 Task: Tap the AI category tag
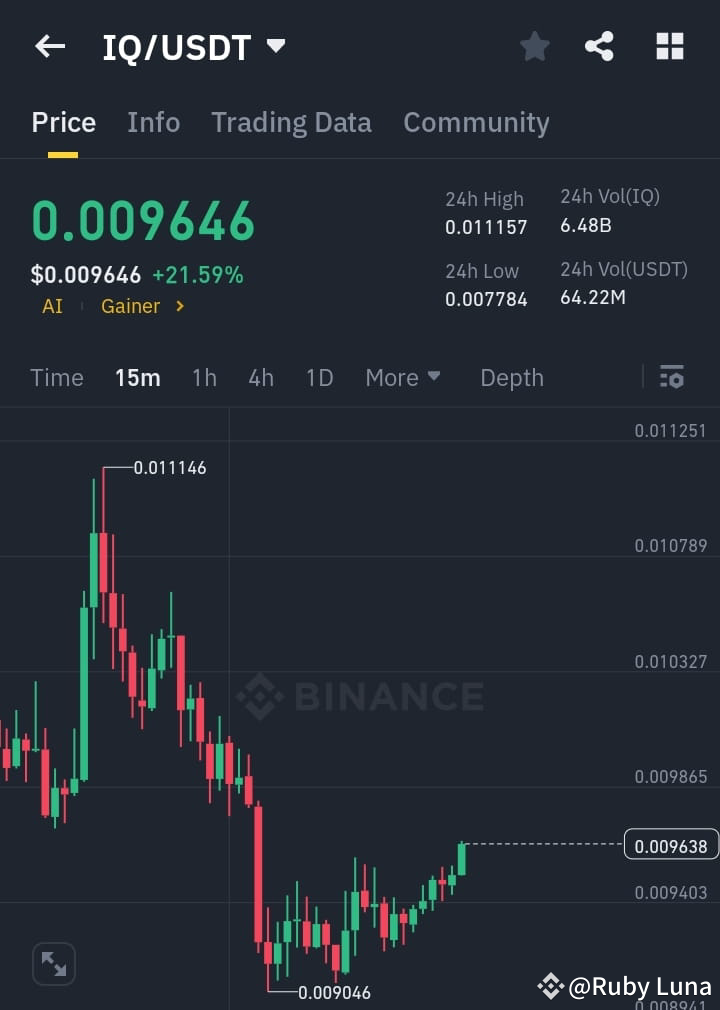(x=51, y=307)
